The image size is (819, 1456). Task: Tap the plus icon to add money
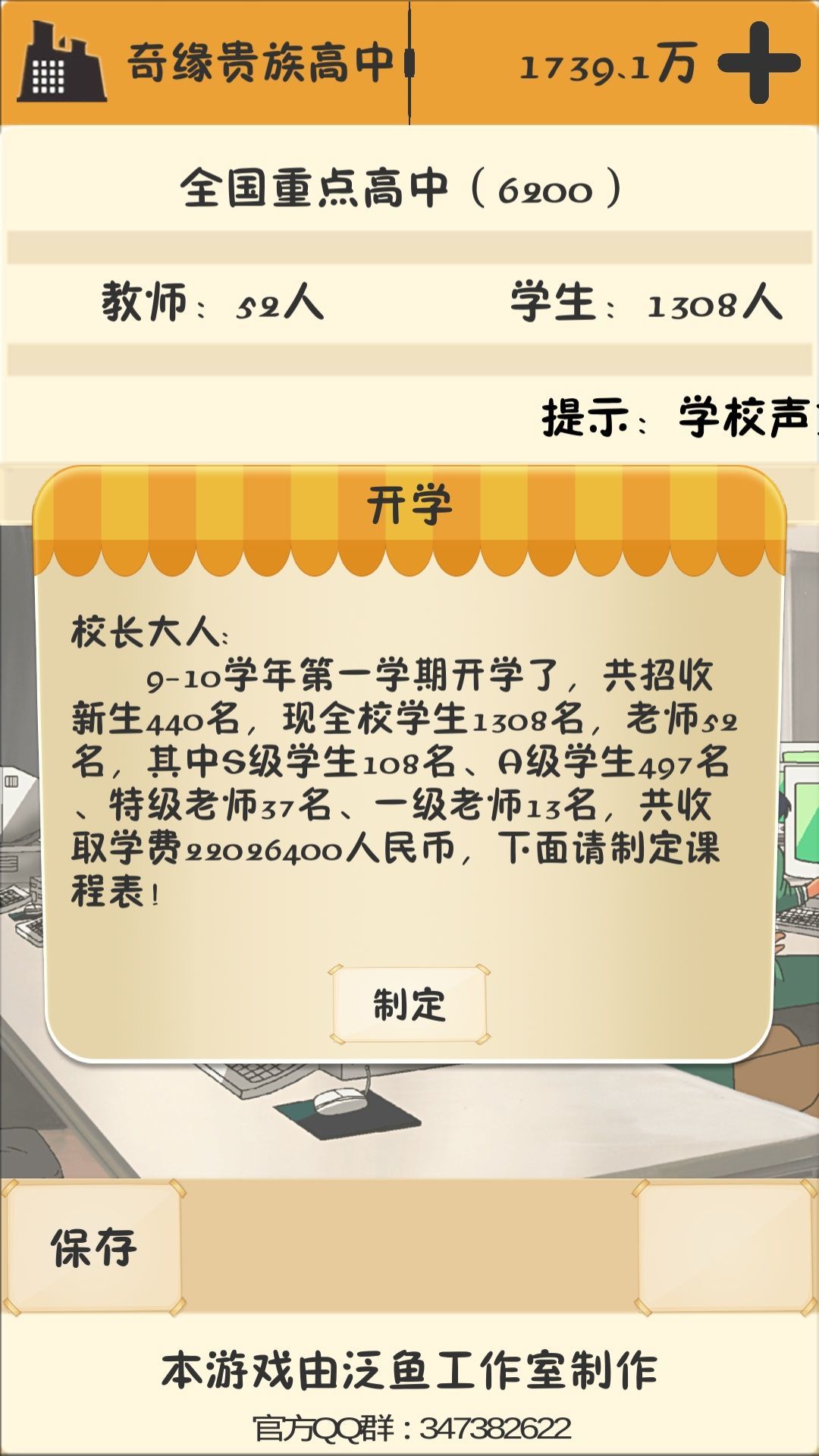coord(759,63)
